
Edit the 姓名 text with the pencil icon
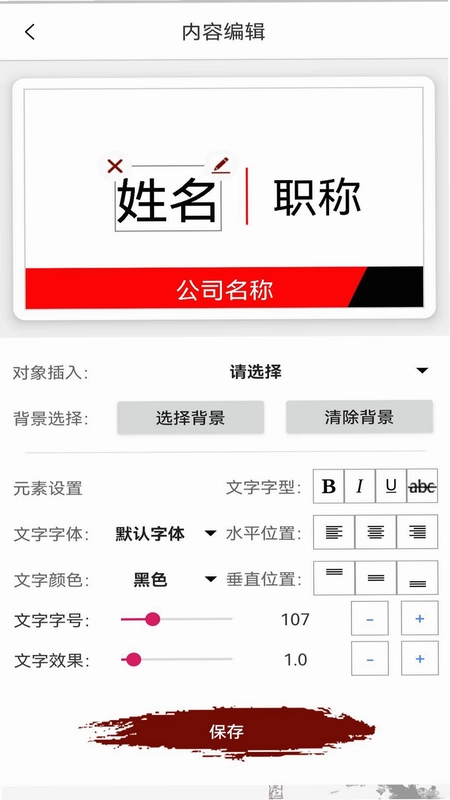(221, 164)
